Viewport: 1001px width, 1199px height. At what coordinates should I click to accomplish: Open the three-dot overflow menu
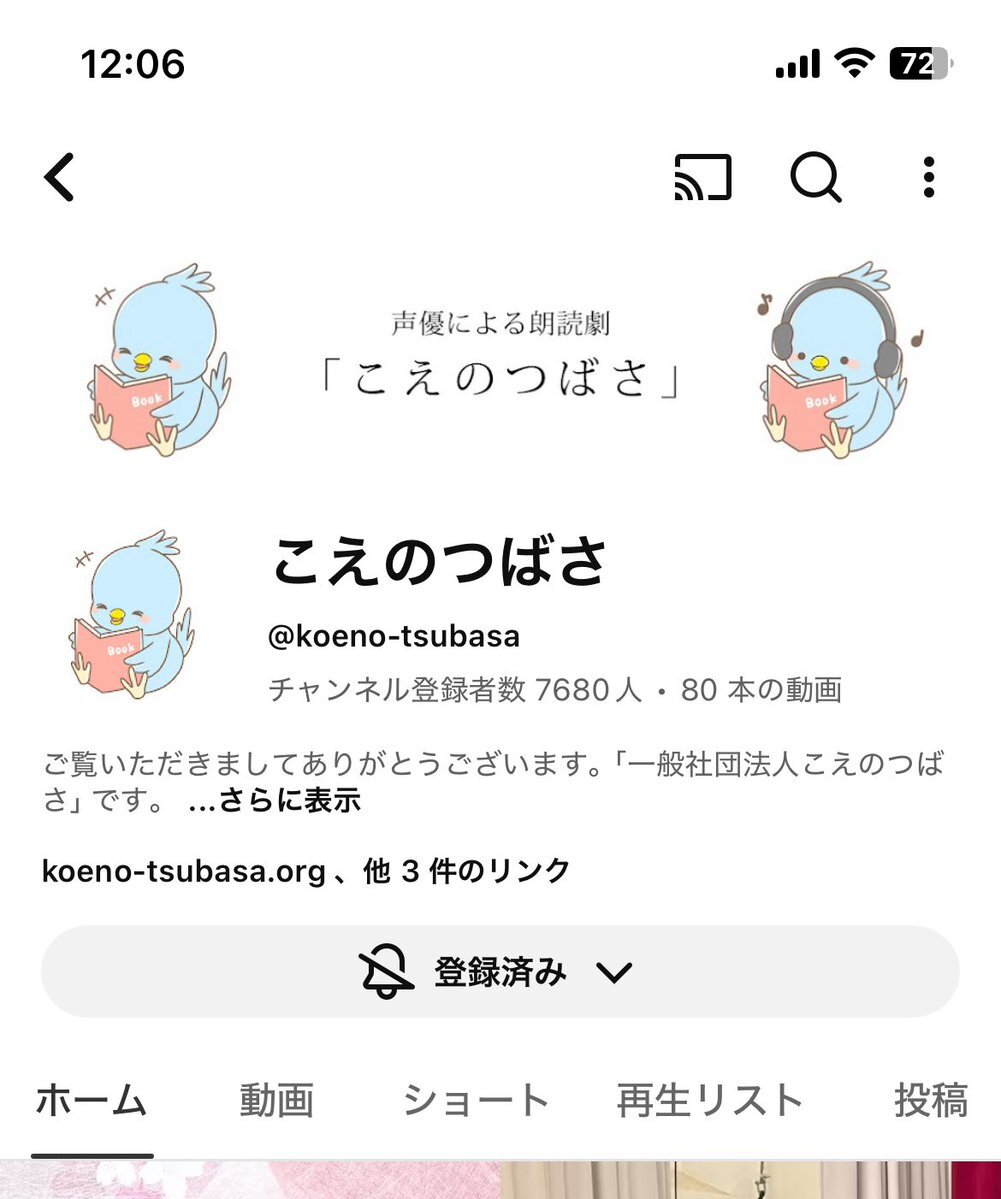pyautogui.click(x=929, y=178)
